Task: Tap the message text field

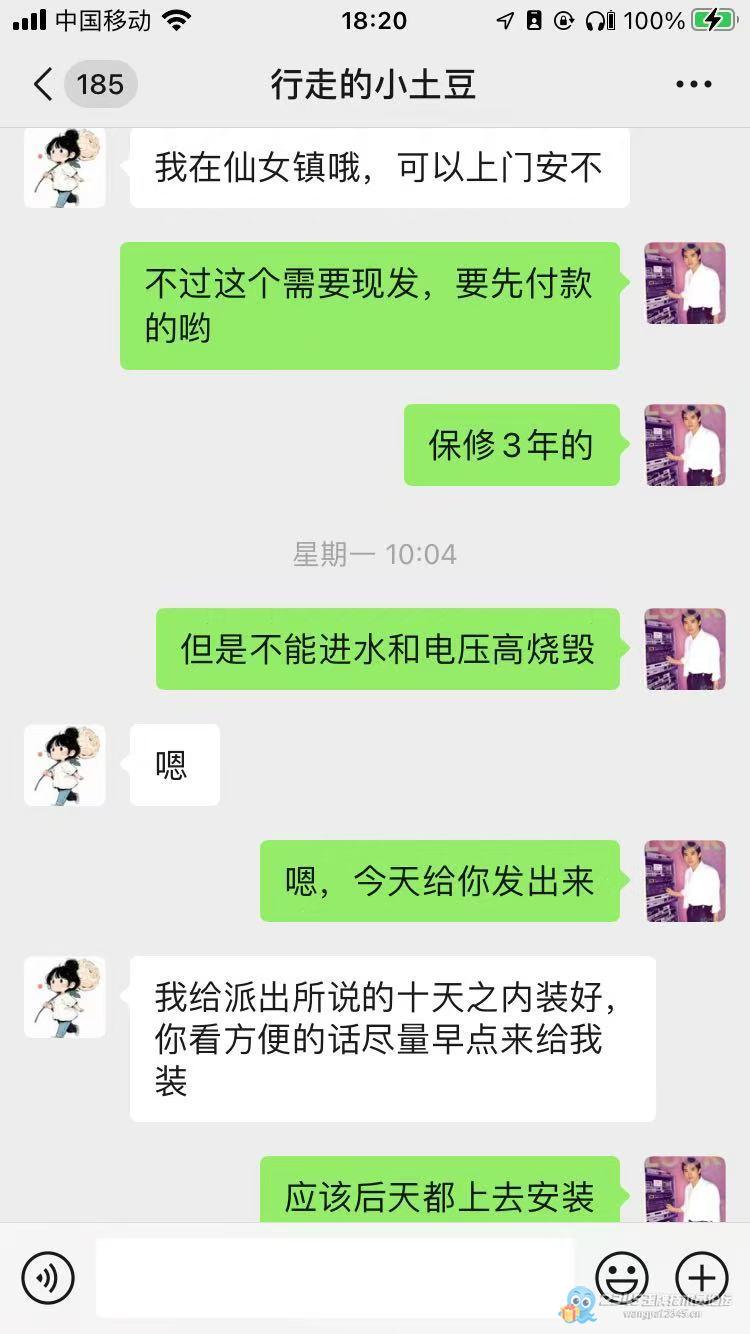Action: coord(335,1277)
